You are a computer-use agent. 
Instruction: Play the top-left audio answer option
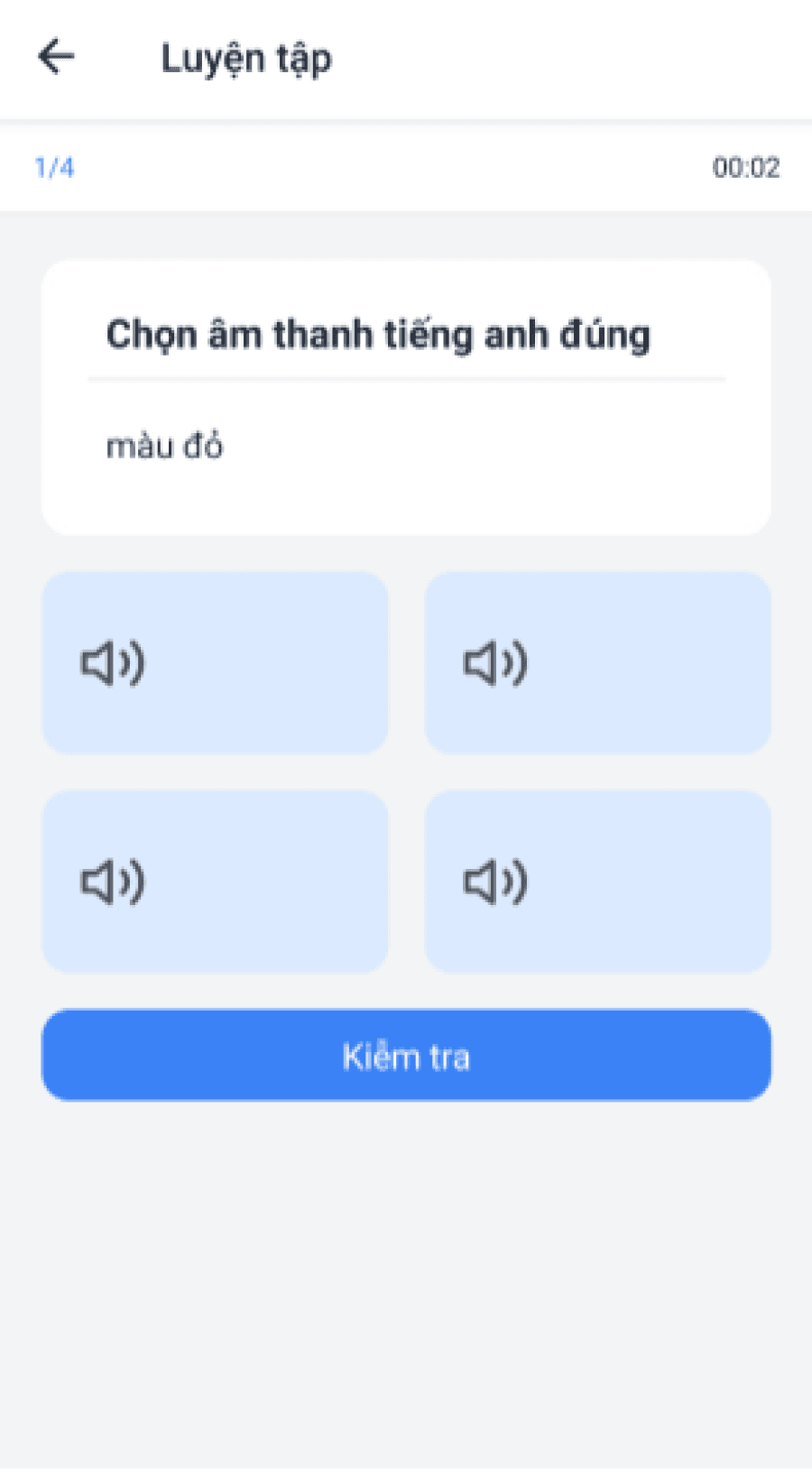(x=216, y=661)
